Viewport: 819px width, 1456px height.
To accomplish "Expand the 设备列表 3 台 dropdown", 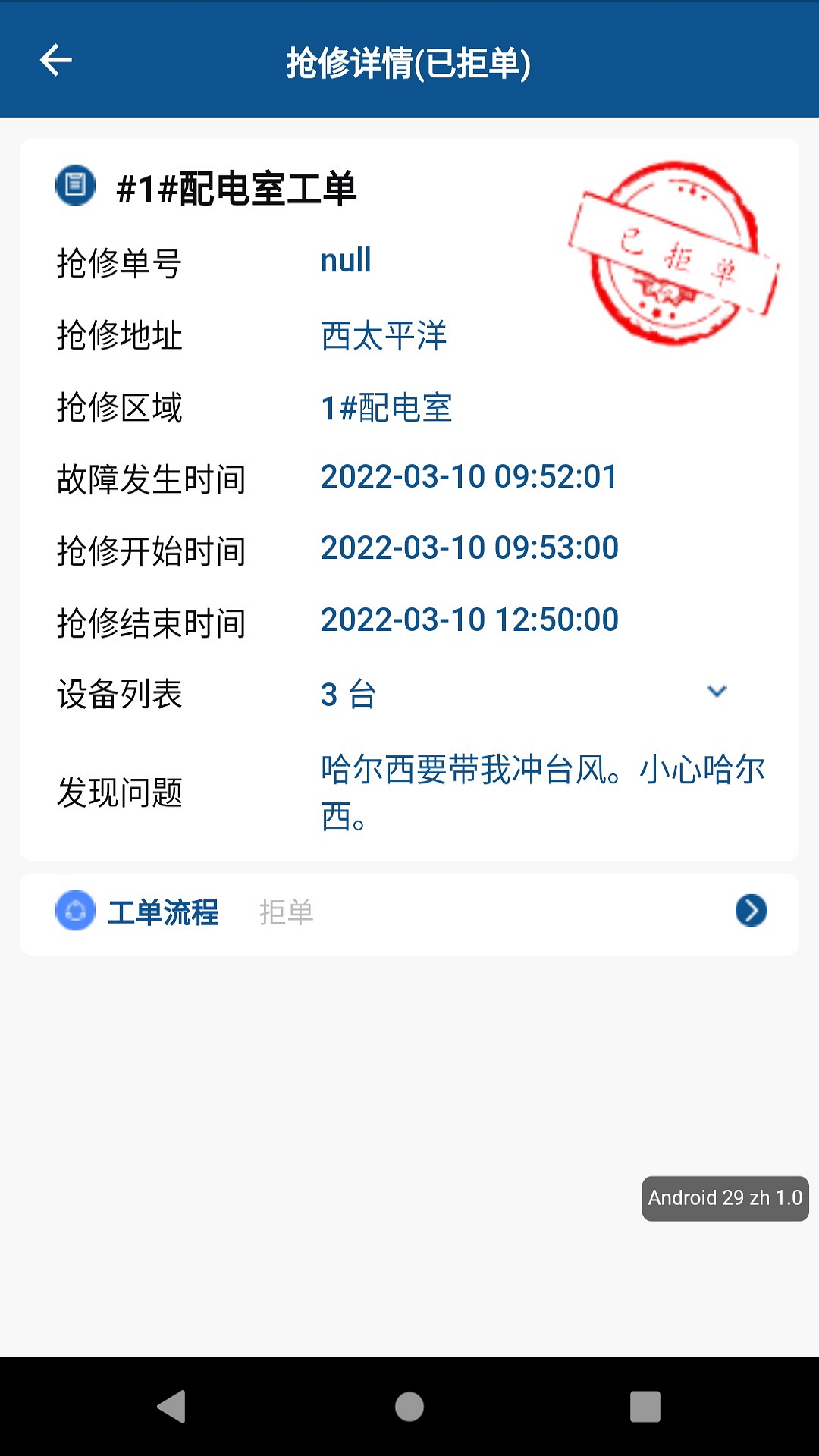I will coord(716,692).
